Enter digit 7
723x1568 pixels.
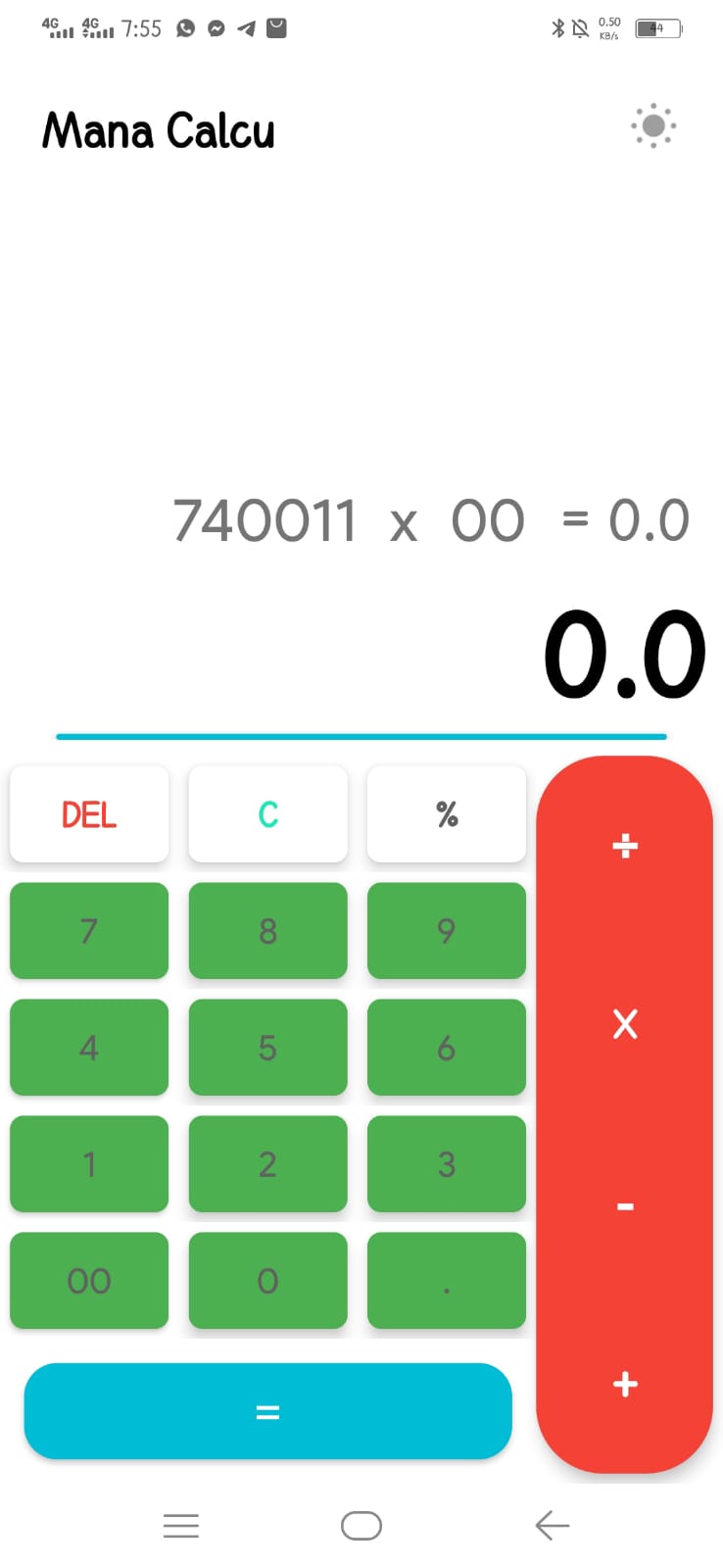(89, 931)
